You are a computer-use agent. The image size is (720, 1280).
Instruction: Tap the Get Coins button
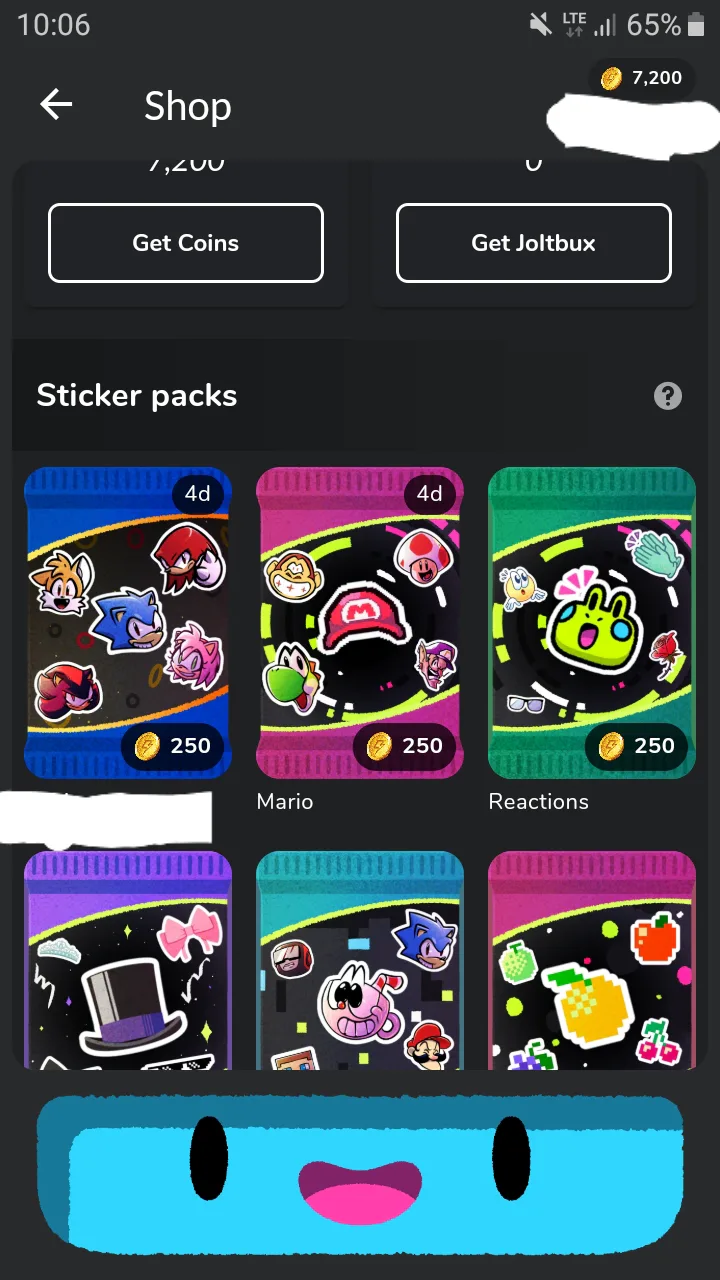point(186,243)
